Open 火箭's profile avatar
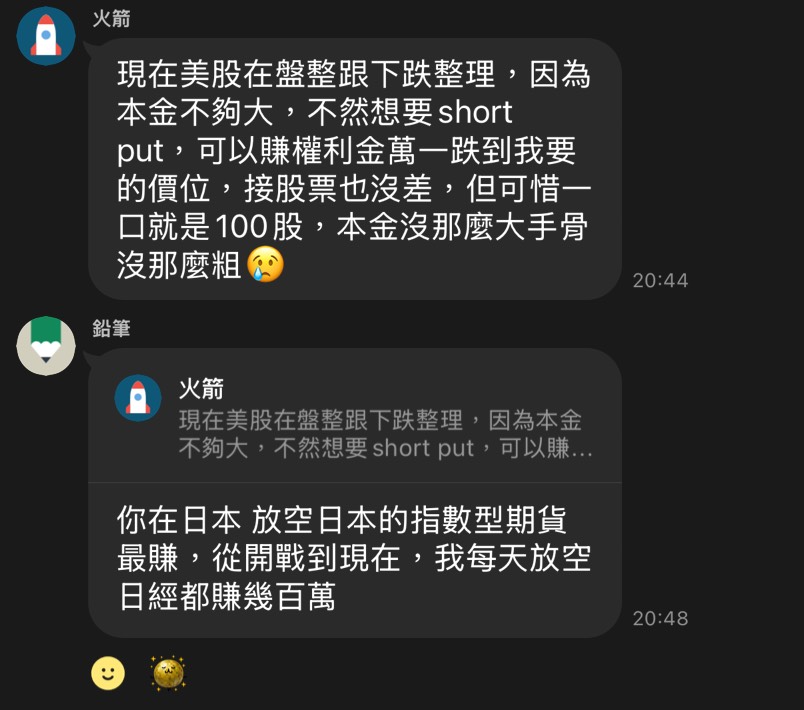Viewport: 804px width, 710px height. [46, 36]
